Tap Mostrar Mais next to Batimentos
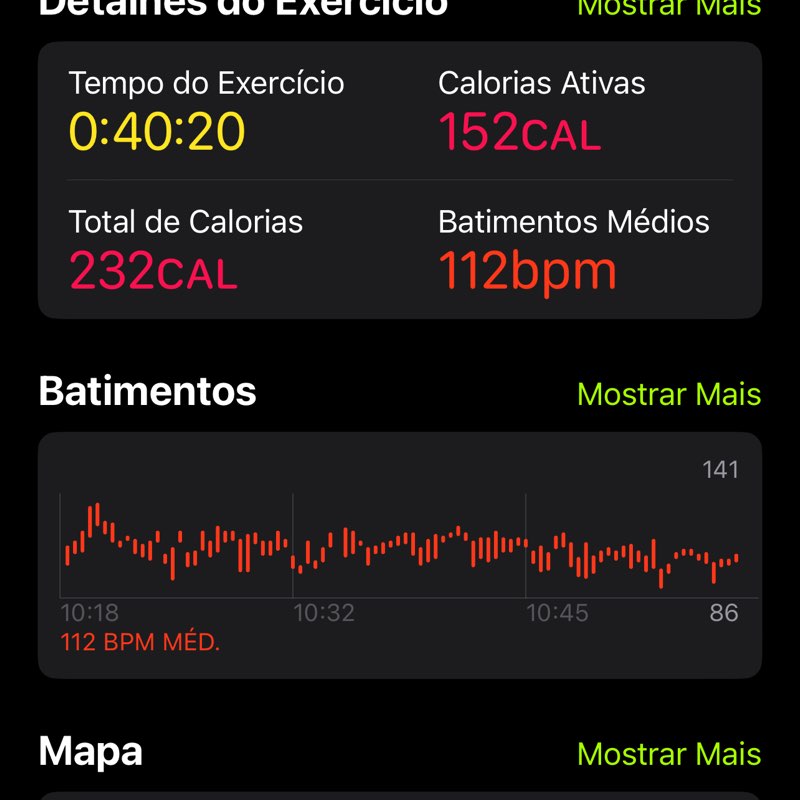Viewport: 800px width, 800px height. pos(668,394)
